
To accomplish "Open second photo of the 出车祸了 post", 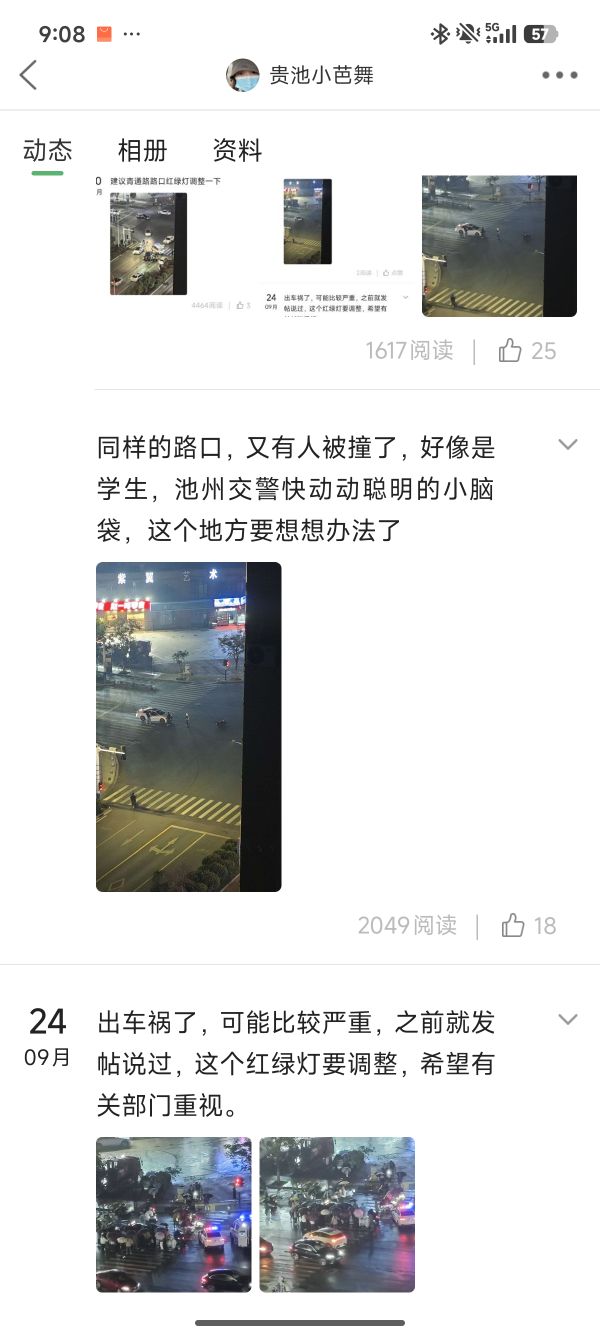I will [x=337, y=1214].
